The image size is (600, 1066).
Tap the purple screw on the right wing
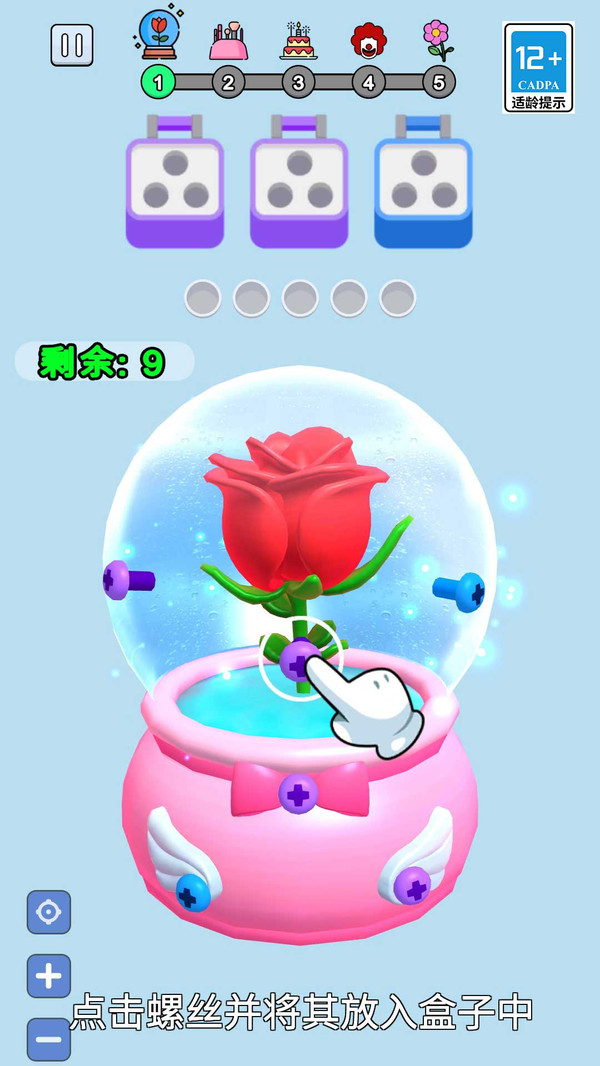click(412, 884)
